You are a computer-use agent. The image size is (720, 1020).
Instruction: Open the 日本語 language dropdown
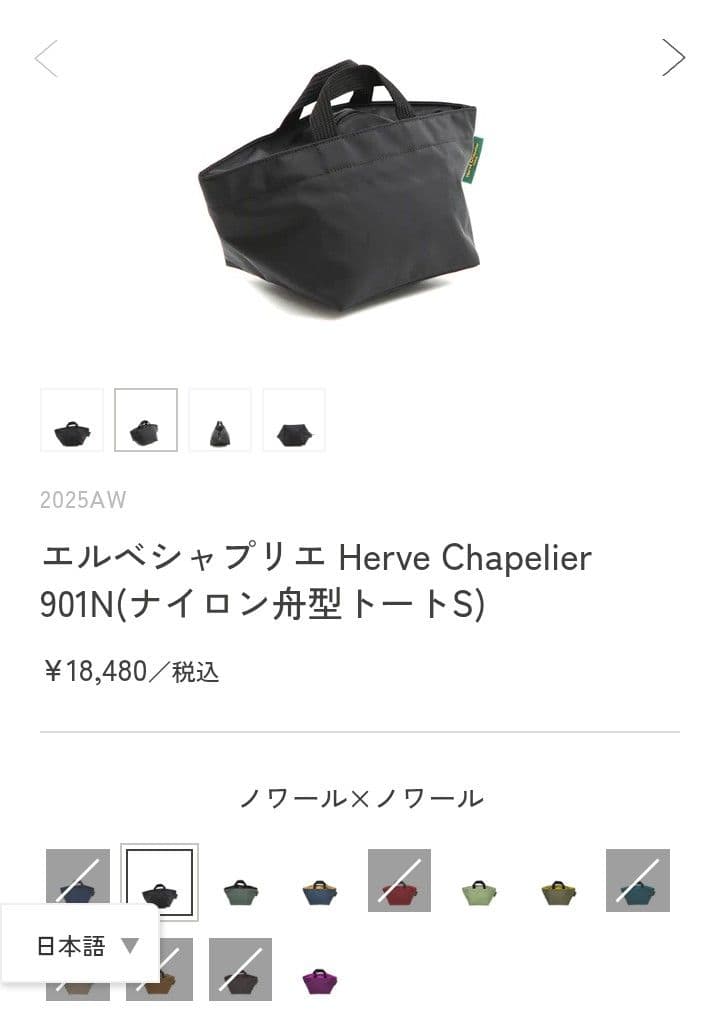coord(72,942)
